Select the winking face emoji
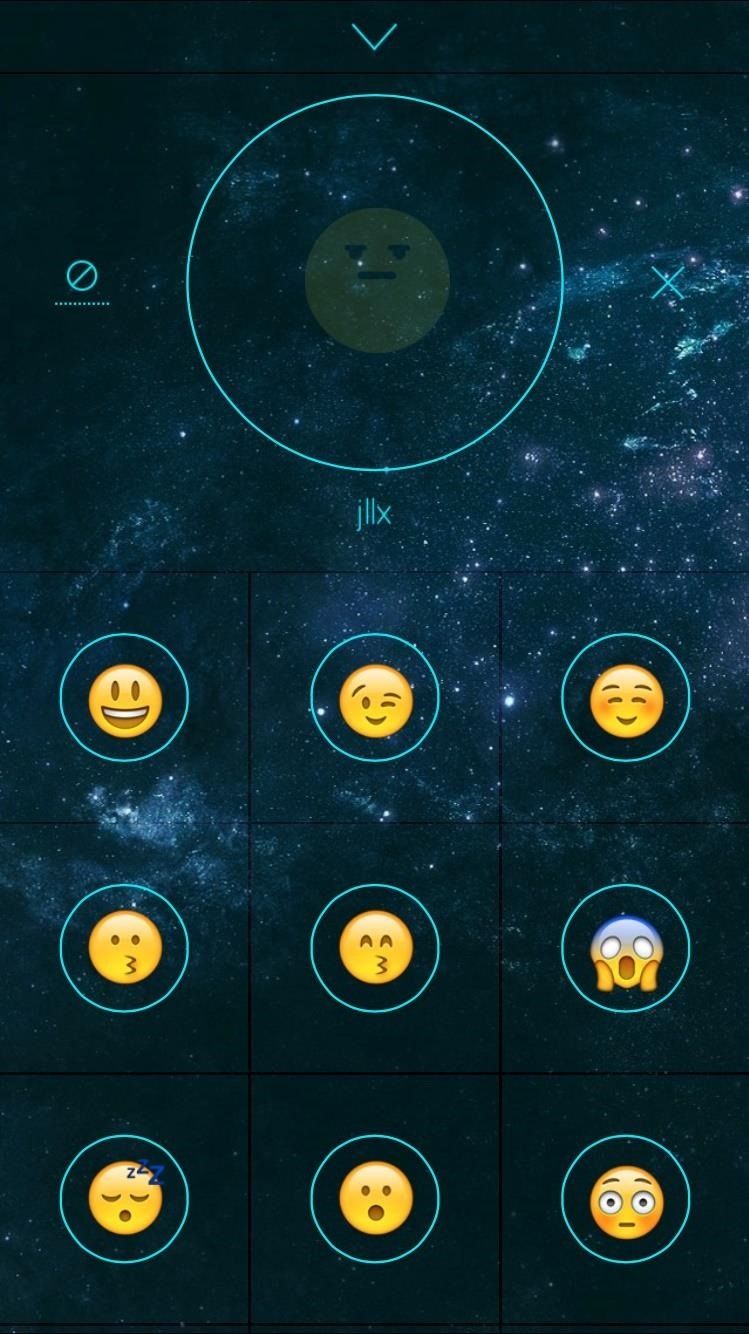Screen dimensions: 749x1334 (x=374, y=699)
